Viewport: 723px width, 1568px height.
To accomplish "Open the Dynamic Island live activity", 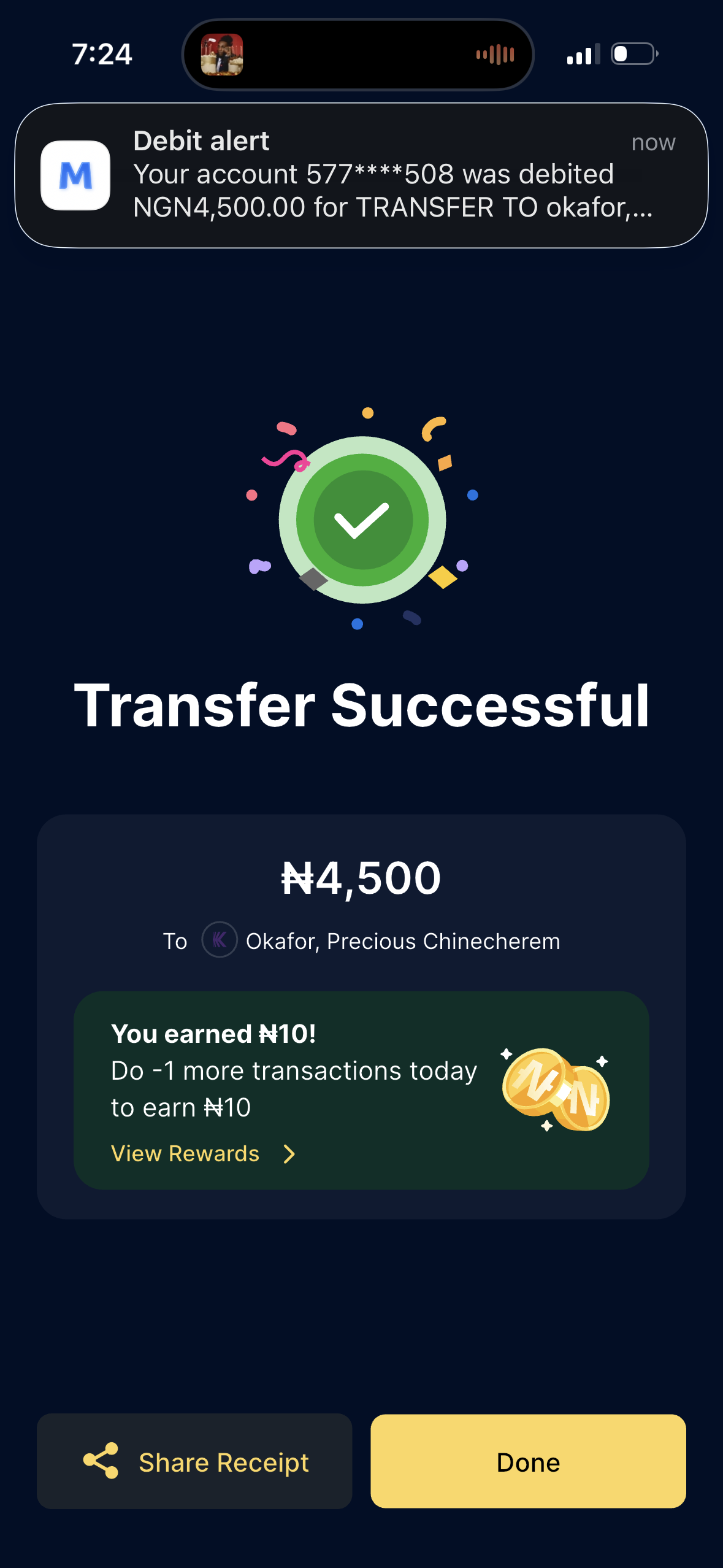I will [358, 55].
